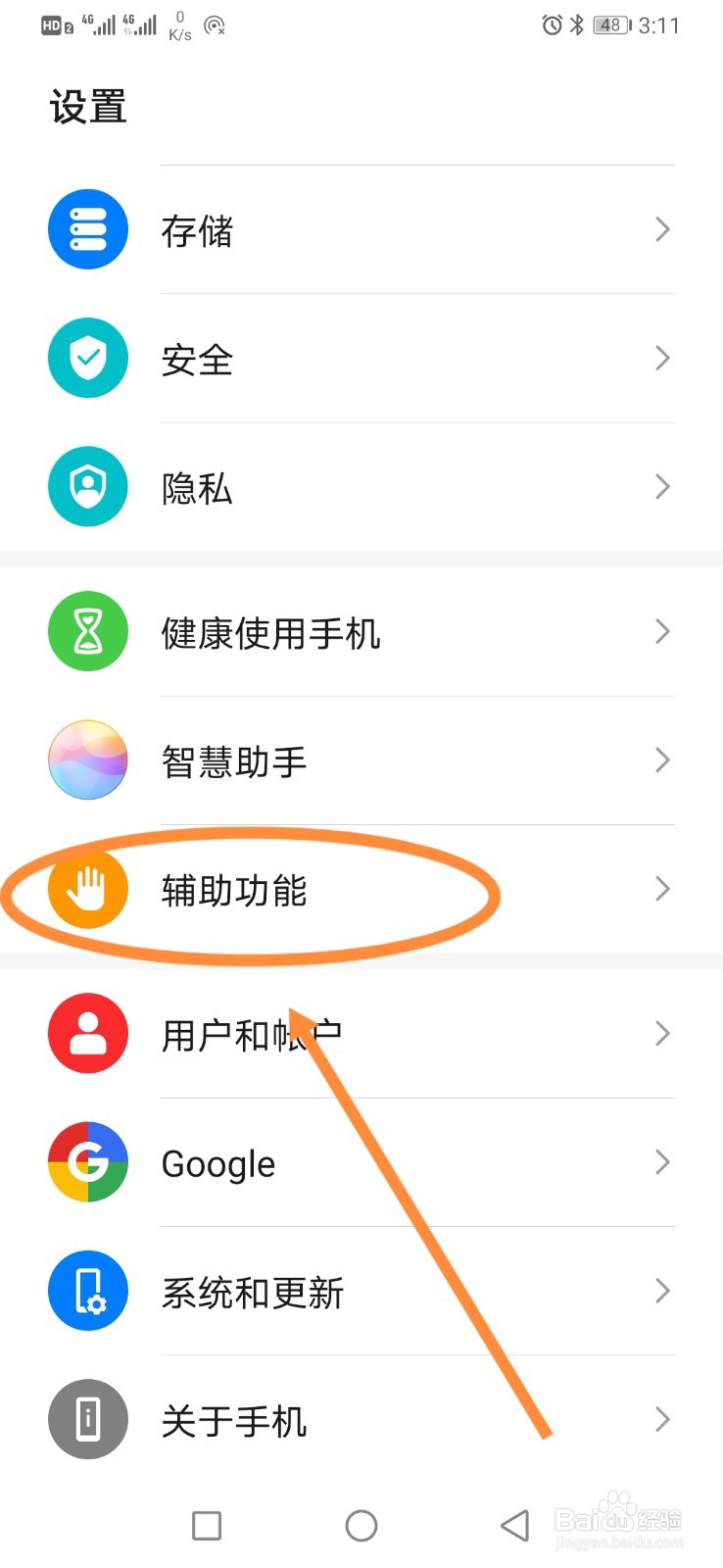Screen dimensions: 723x1568
Task: Open About Phone via gray info icon
Action: click(x=87, y=1419)
